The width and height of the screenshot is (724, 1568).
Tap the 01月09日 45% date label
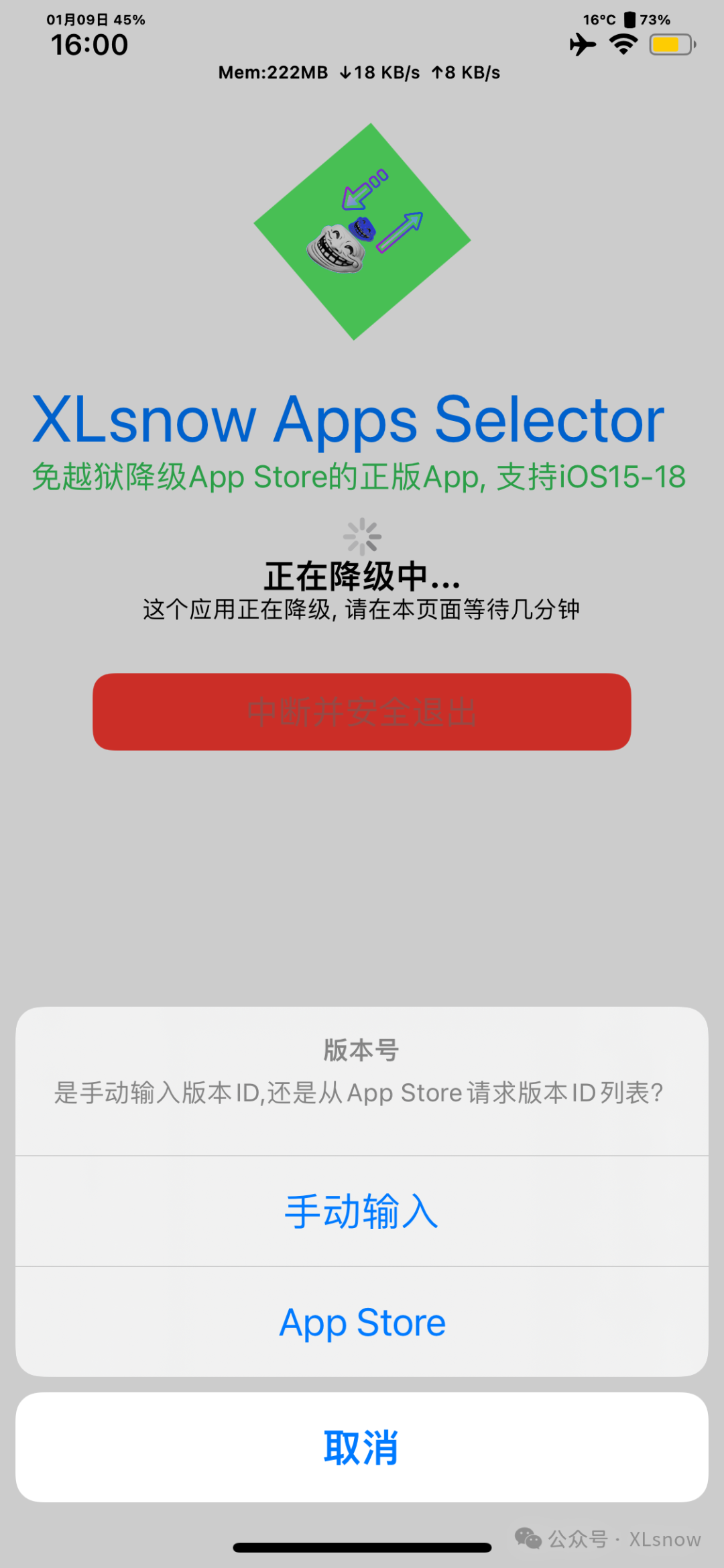tap(96, 19)
